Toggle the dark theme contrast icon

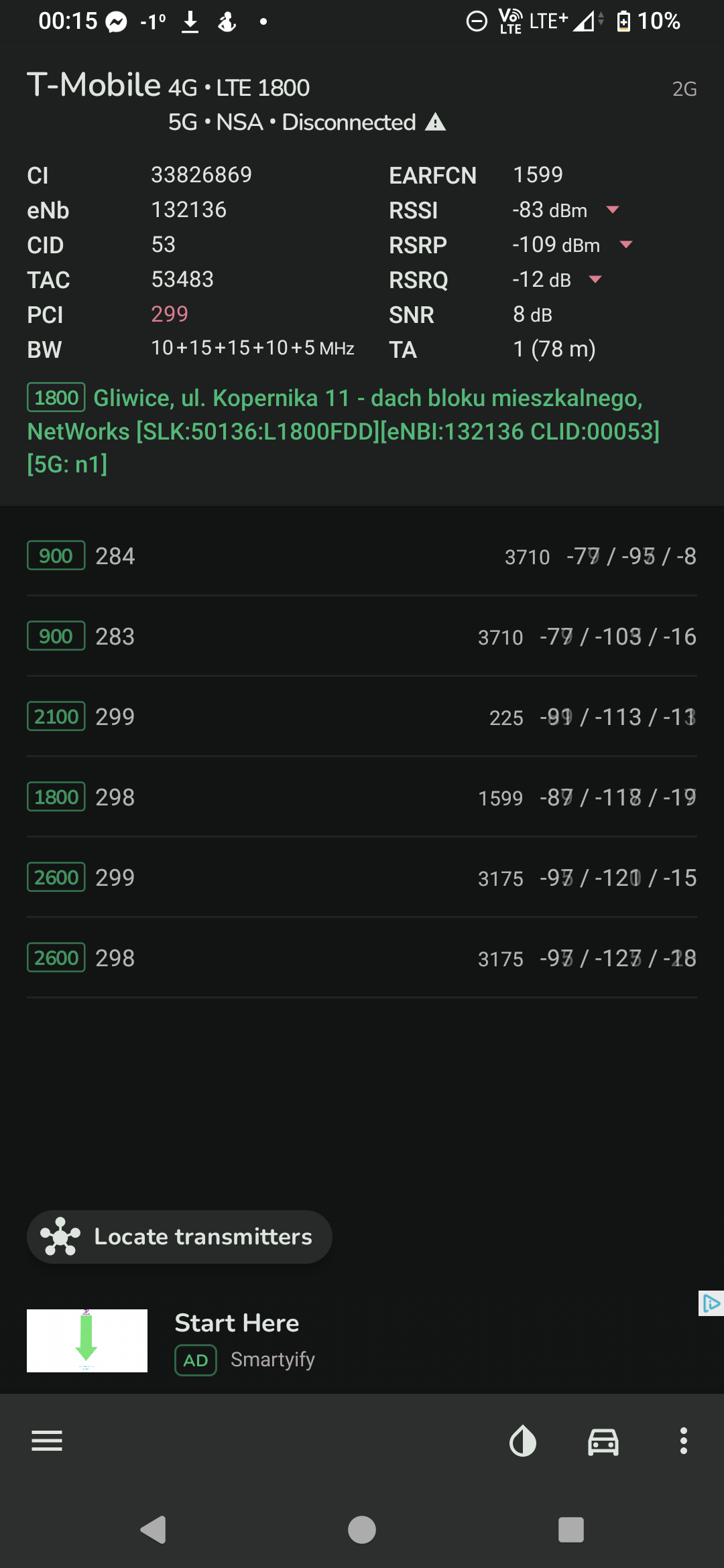[x=523, y=1441]
